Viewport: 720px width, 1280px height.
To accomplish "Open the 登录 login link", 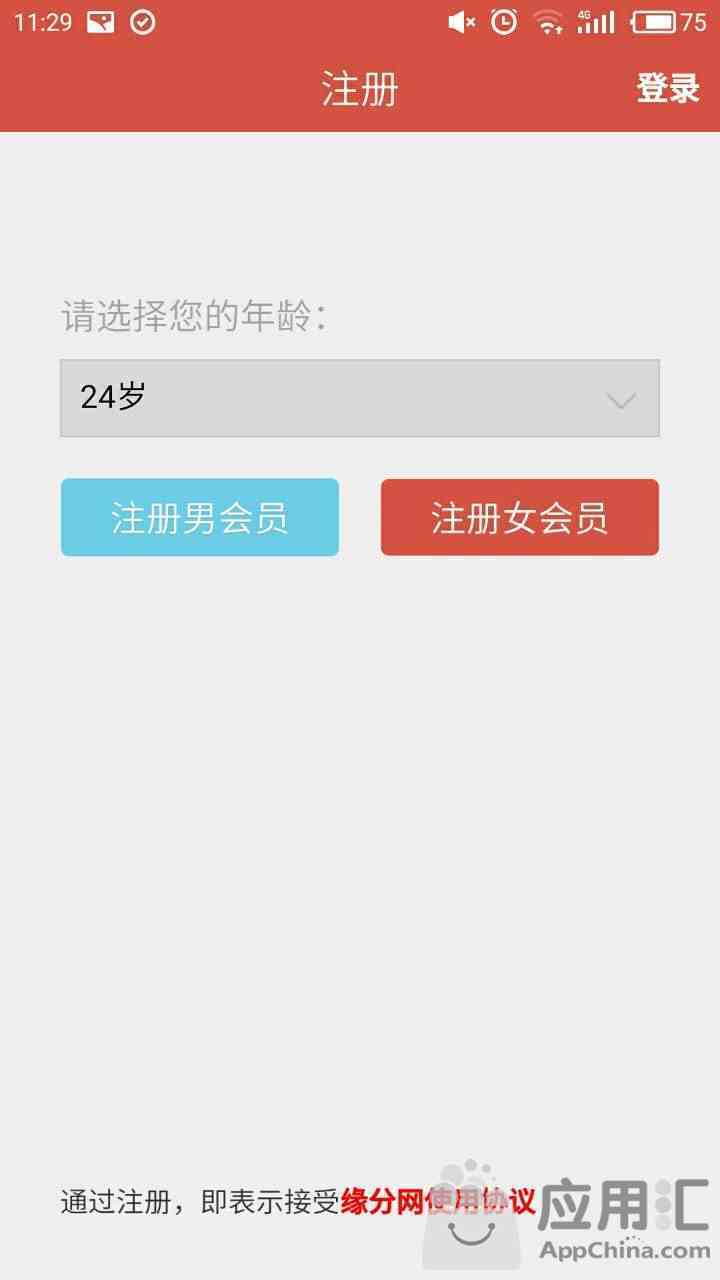I will [668, 89].
